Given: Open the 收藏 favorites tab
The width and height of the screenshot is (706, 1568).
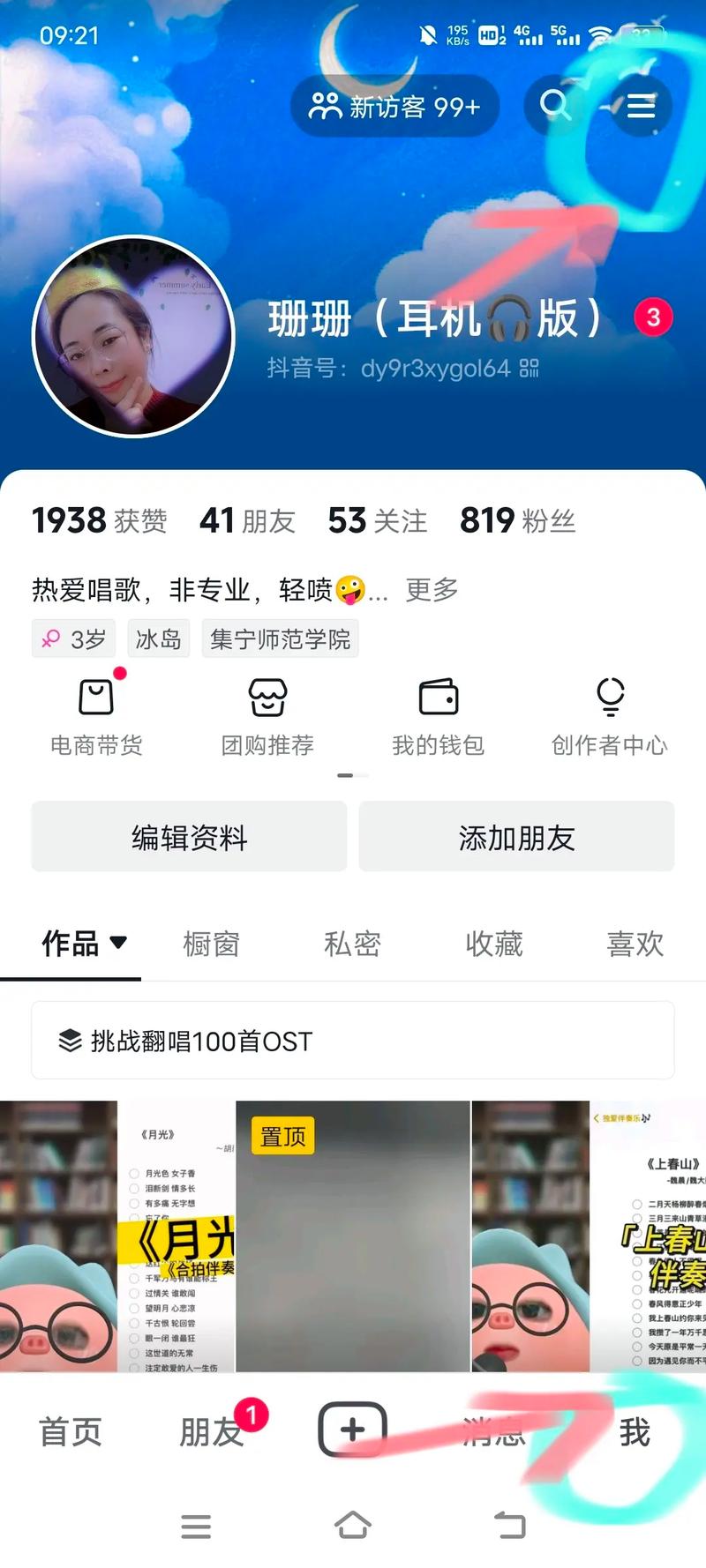Looking at the screenshot, I should (x=493, y=944).
